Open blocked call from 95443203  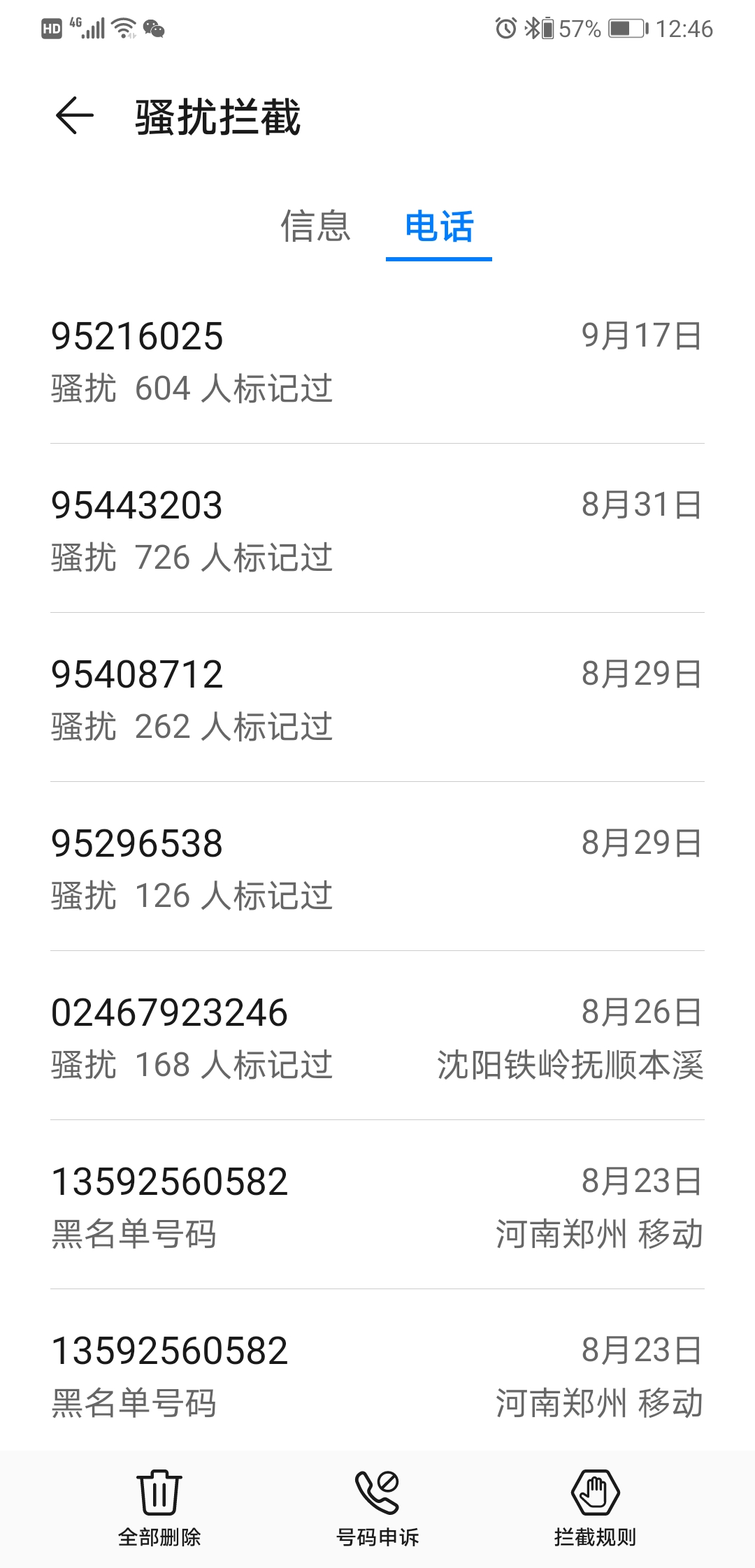(377, 529)
